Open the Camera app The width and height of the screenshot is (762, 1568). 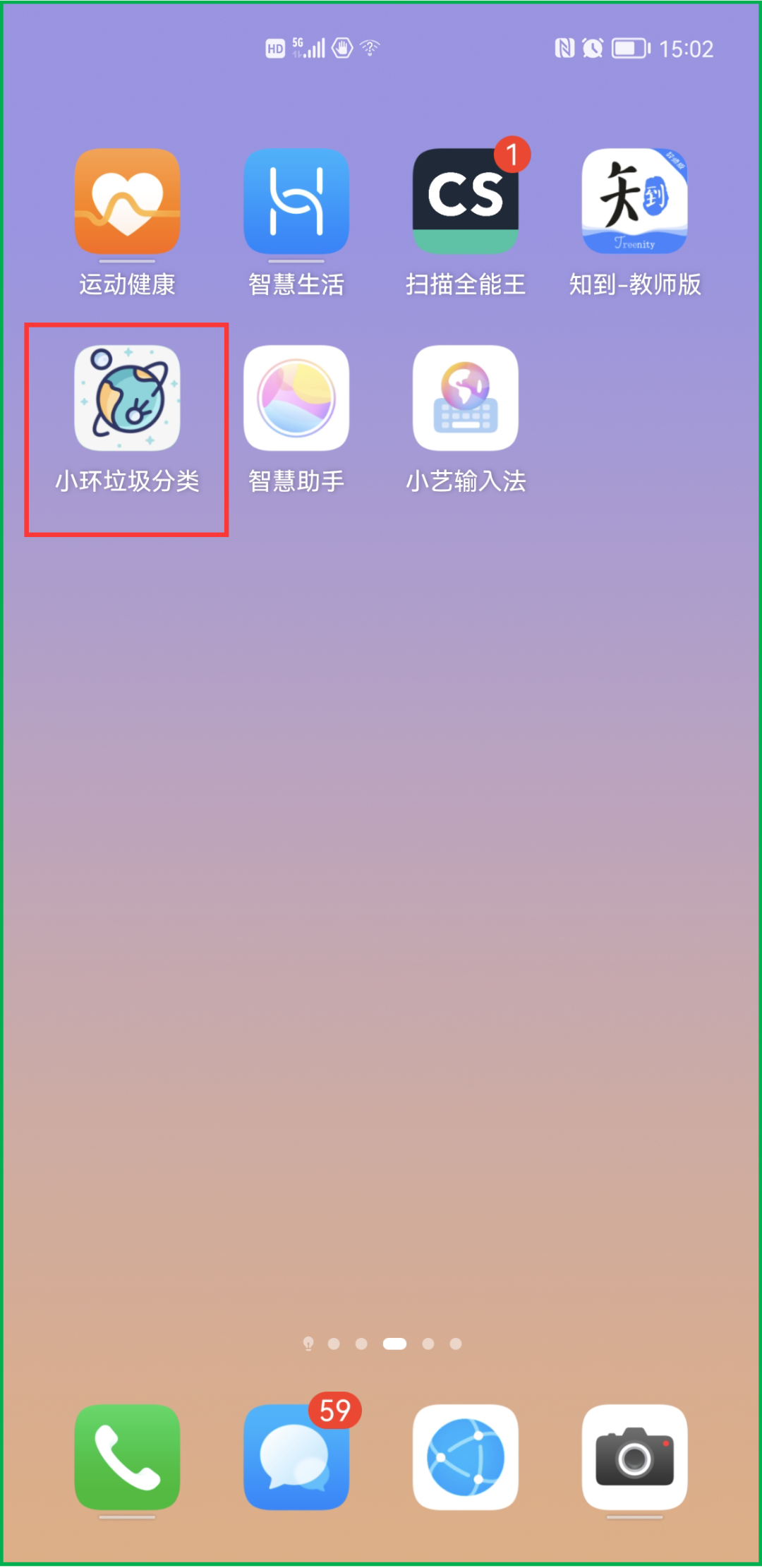click(x=634, y=1457)
